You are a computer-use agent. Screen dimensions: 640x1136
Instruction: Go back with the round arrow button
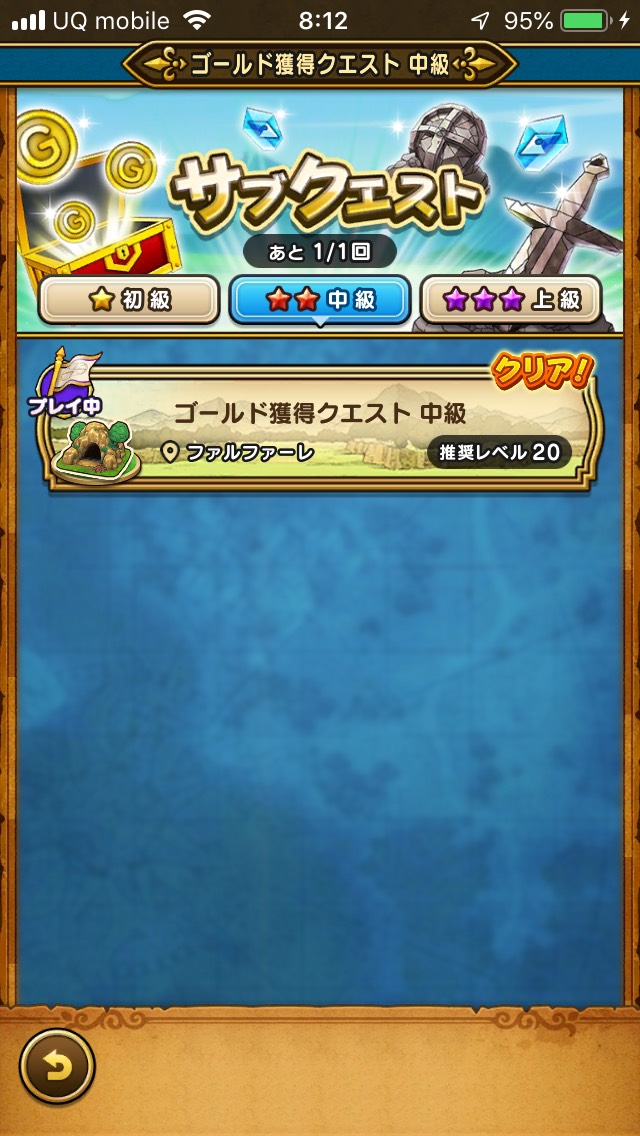pos(56,1066)
